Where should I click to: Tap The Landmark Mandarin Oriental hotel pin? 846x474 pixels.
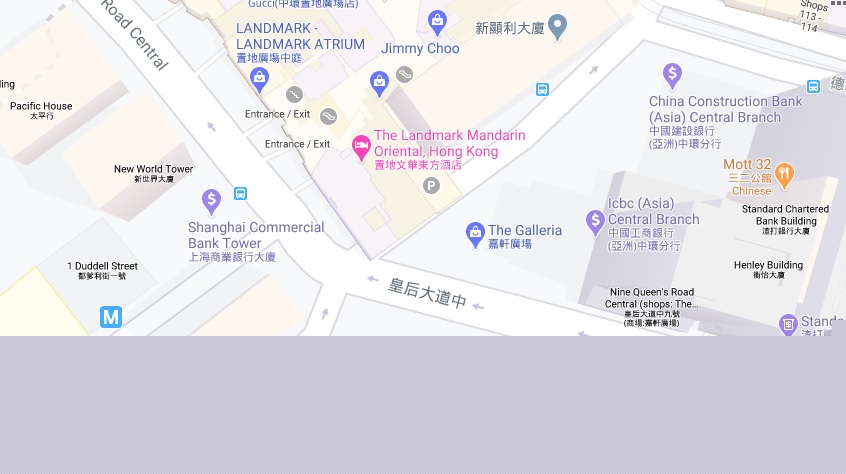coord(361,148)
